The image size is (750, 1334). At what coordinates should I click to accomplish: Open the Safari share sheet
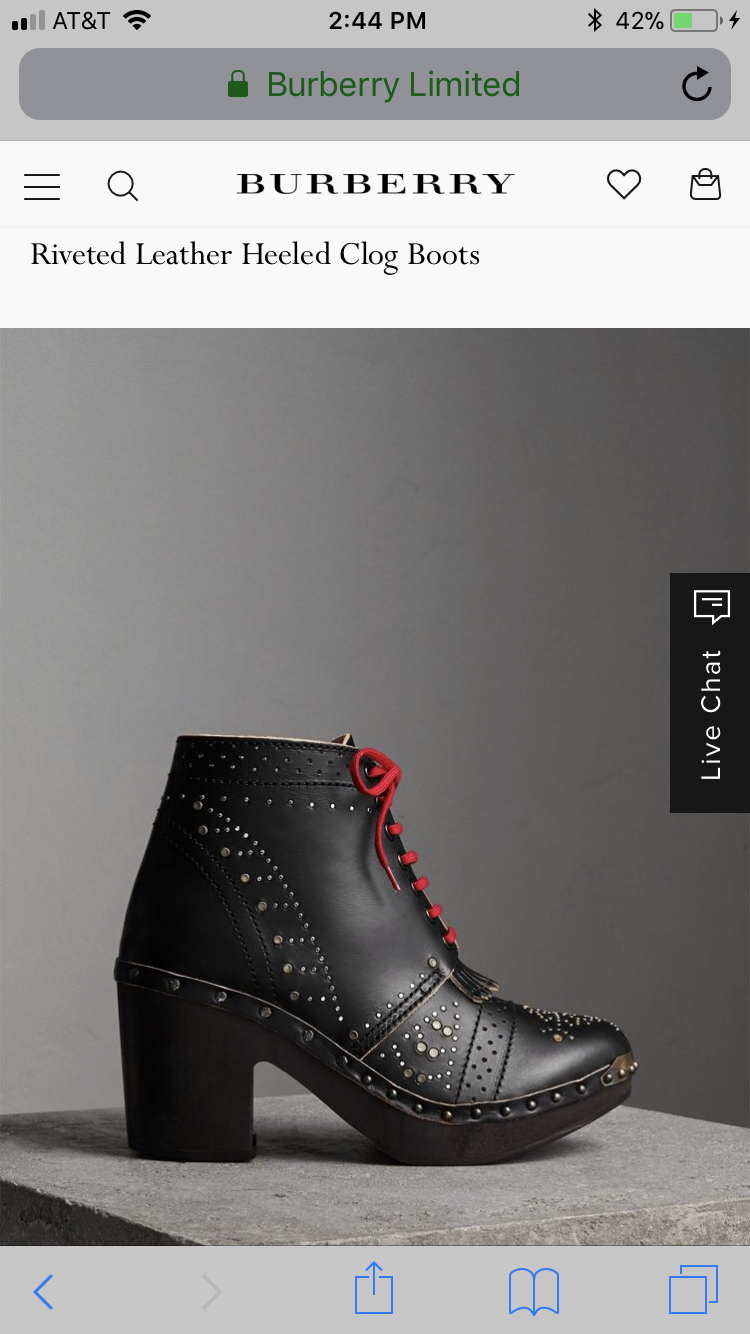click(x=375, y=1288)
